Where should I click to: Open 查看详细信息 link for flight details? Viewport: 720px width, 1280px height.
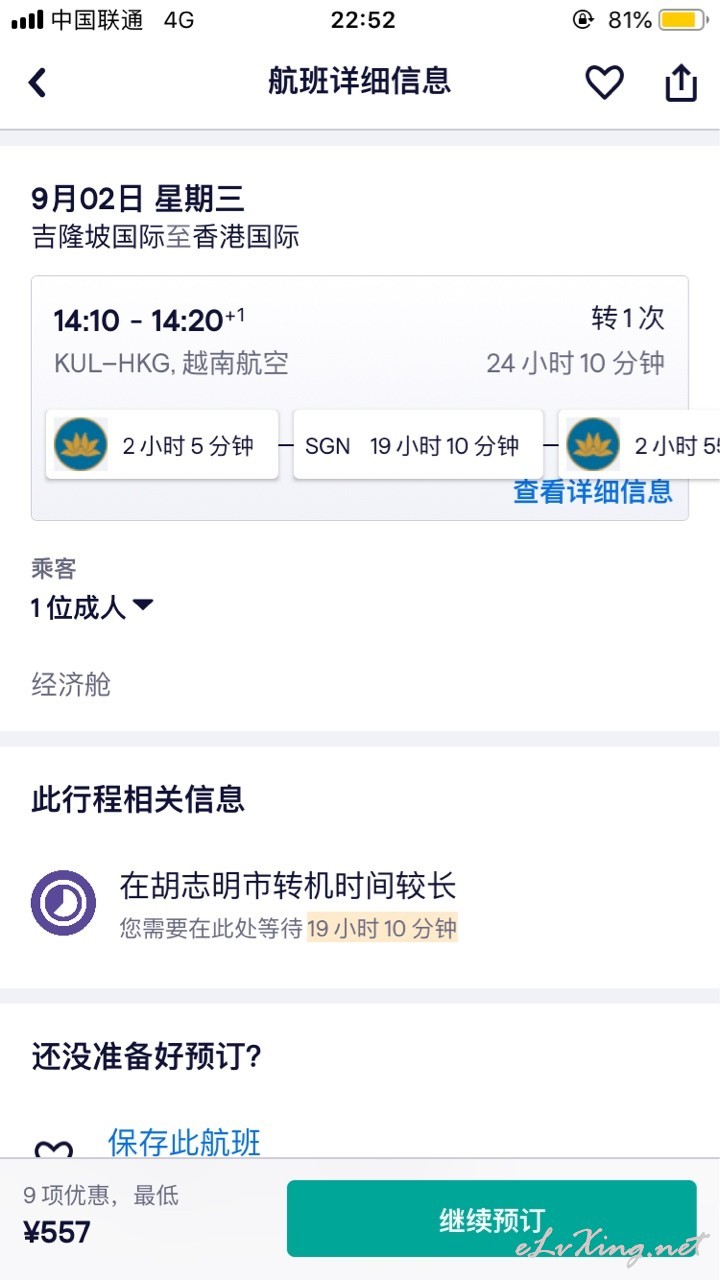592,491
